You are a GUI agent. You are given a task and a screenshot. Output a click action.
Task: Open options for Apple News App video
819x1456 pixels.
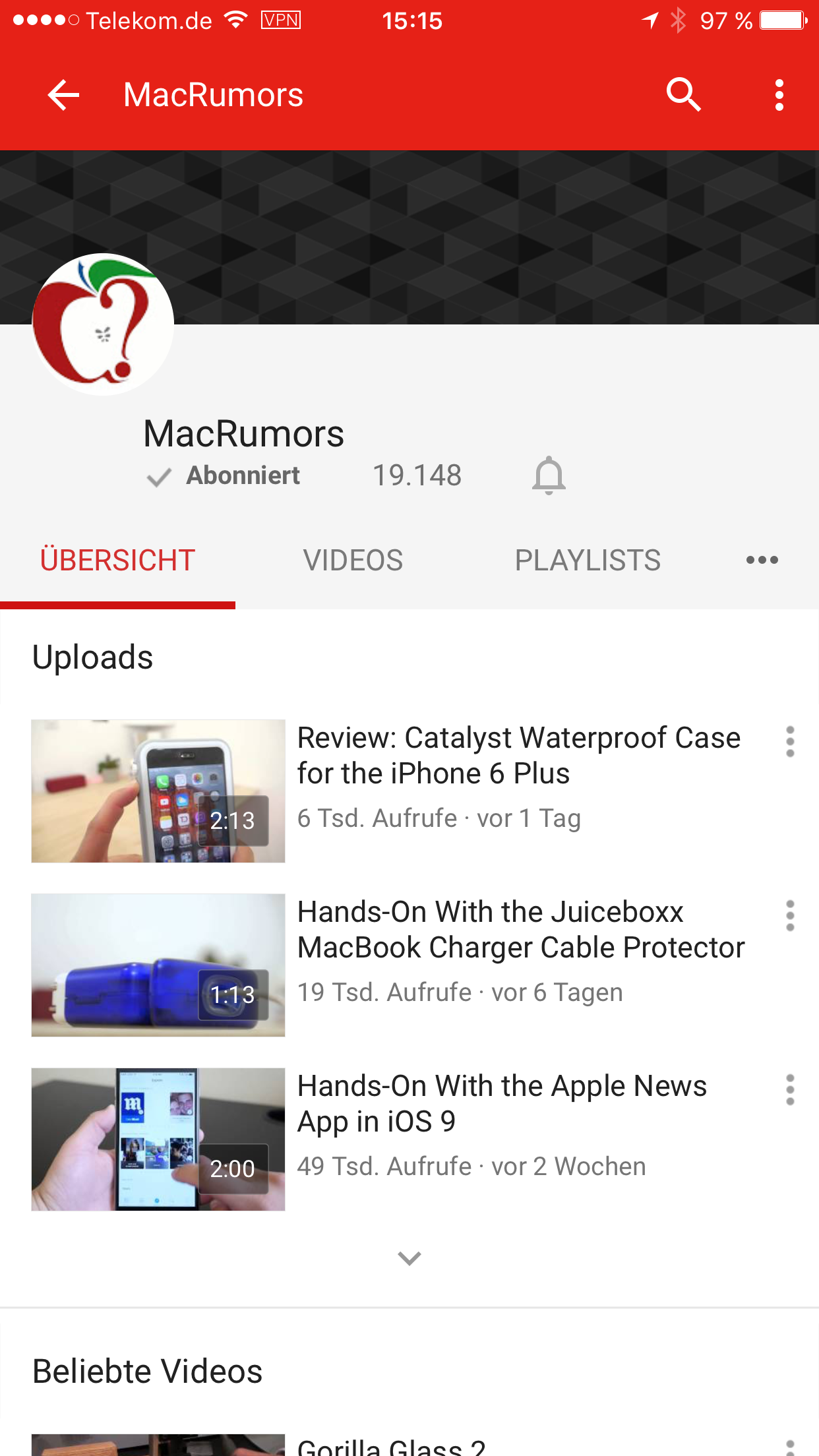click(x=790, y=1090)
